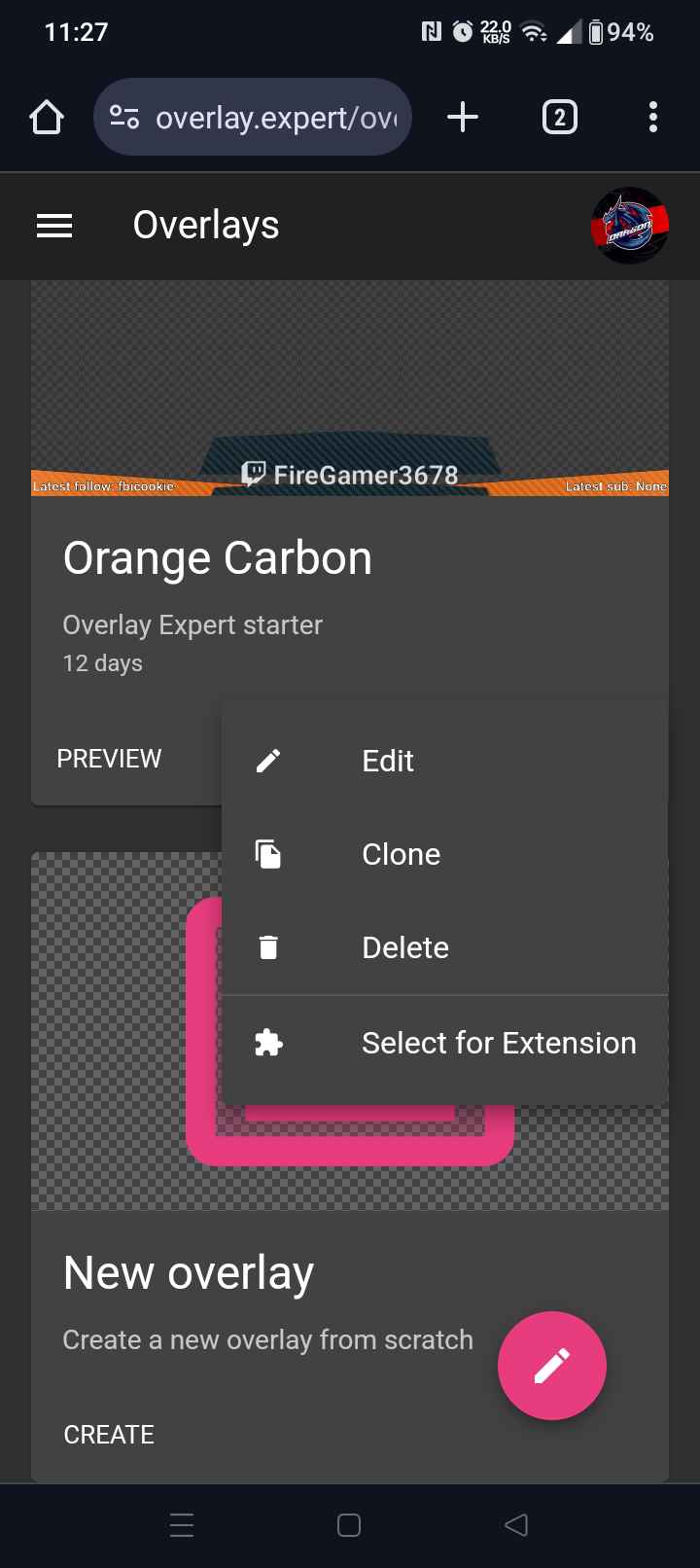700x1568 pixels.
Task: Tap the pink pencil floating button
Action: coord(552,1366)
